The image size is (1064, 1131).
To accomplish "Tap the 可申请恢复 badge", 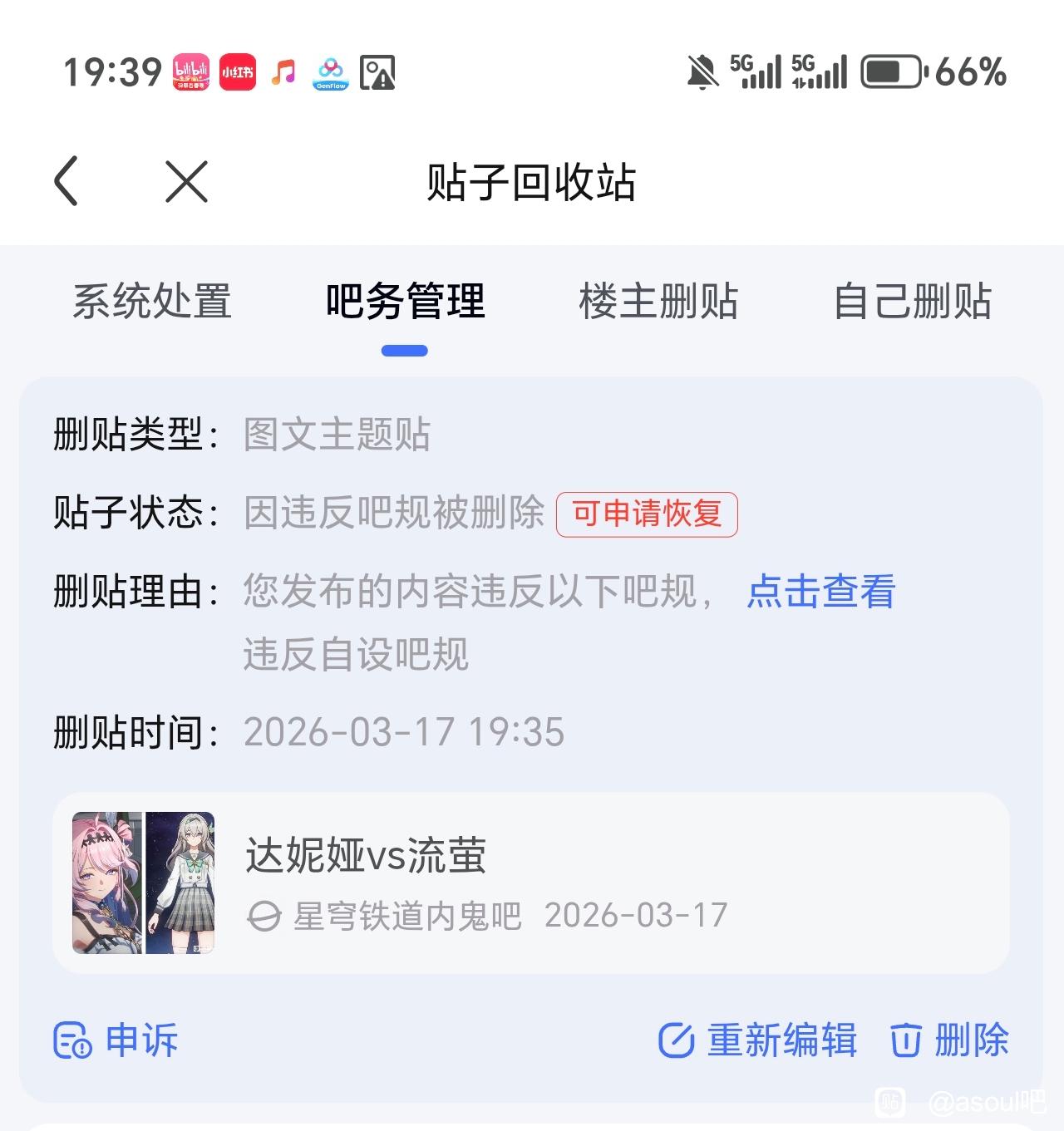I will coord(647,514).
